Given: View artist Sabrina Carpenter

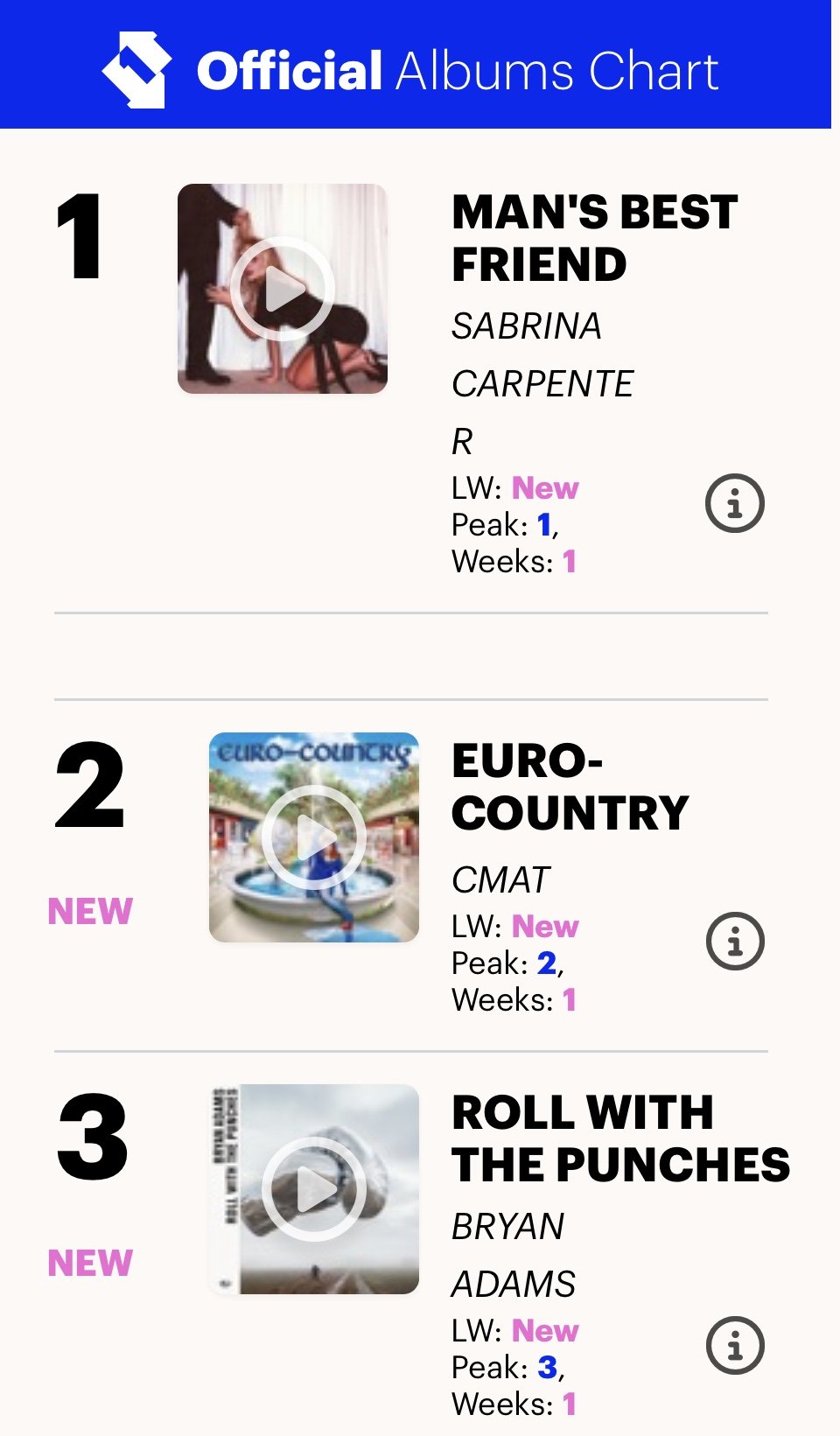Looking at the screenshot, I should click(x=542, y=383).
